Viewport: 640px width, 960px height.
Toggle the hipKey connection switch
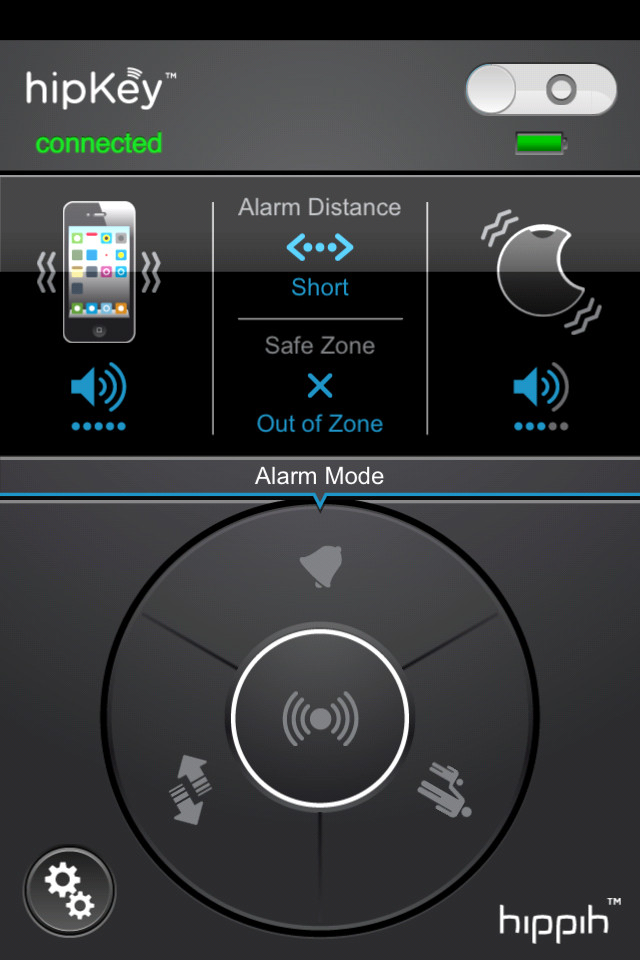[x=540, y=90]
